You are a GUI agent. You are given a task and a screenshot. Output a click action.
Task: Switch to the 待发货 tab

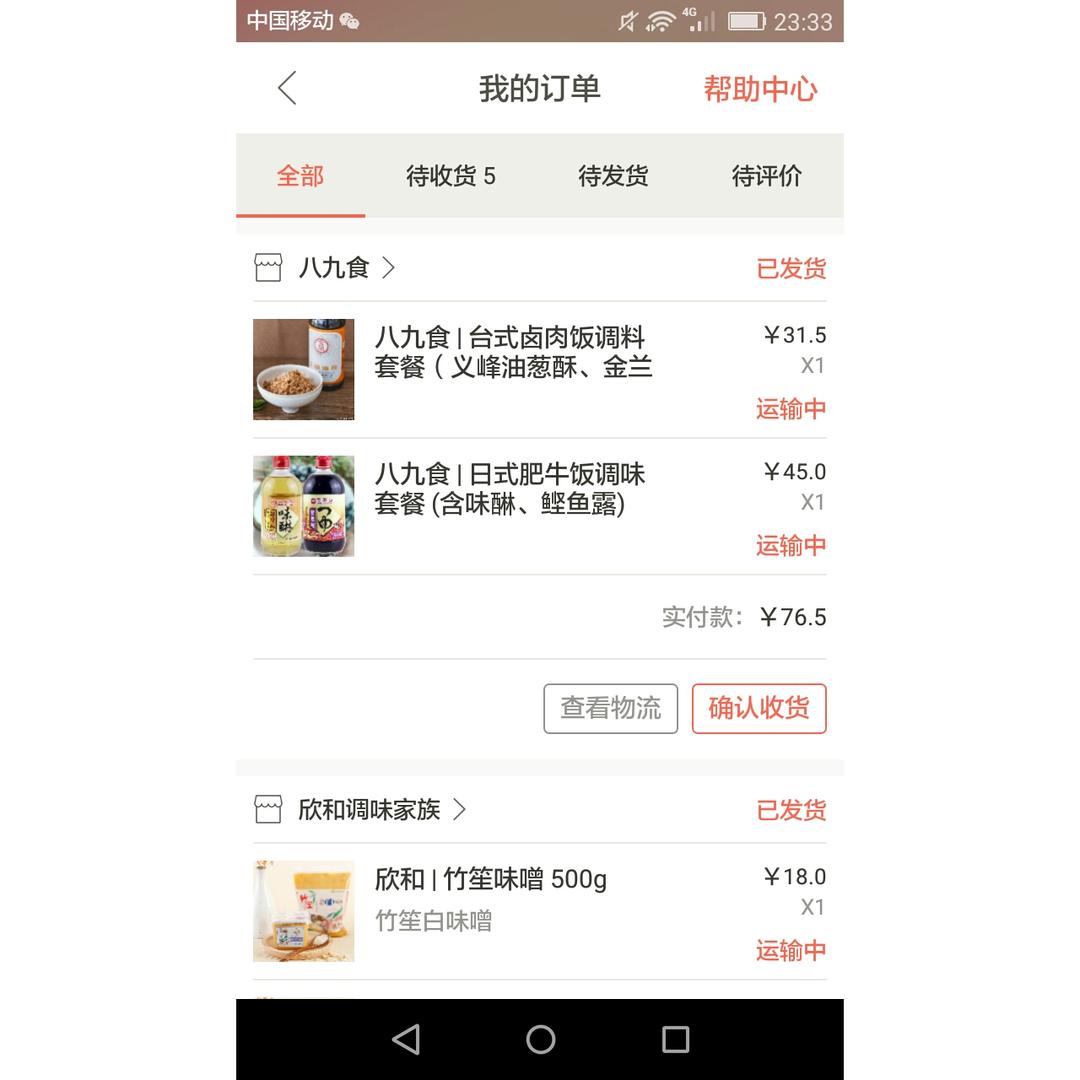pyautogui.click(x=613, y=176)
